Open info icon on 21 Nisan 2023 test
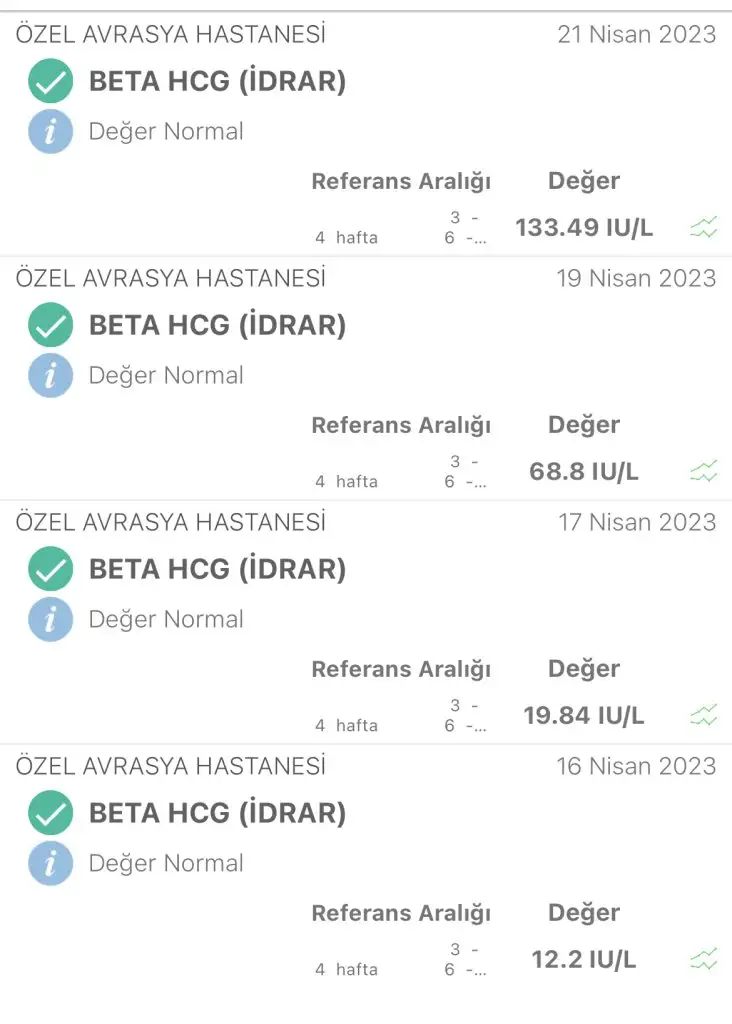Screen dimensions: 732x1024 (x=51, y=131)
